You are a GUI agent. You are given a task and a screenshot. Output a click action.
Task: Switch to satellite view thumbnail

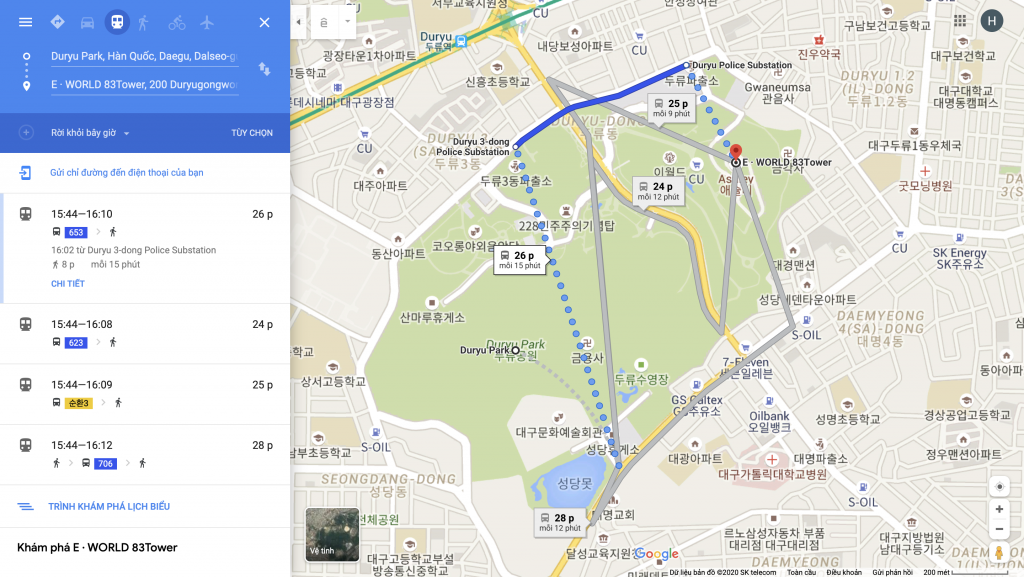tap(332, 534)
